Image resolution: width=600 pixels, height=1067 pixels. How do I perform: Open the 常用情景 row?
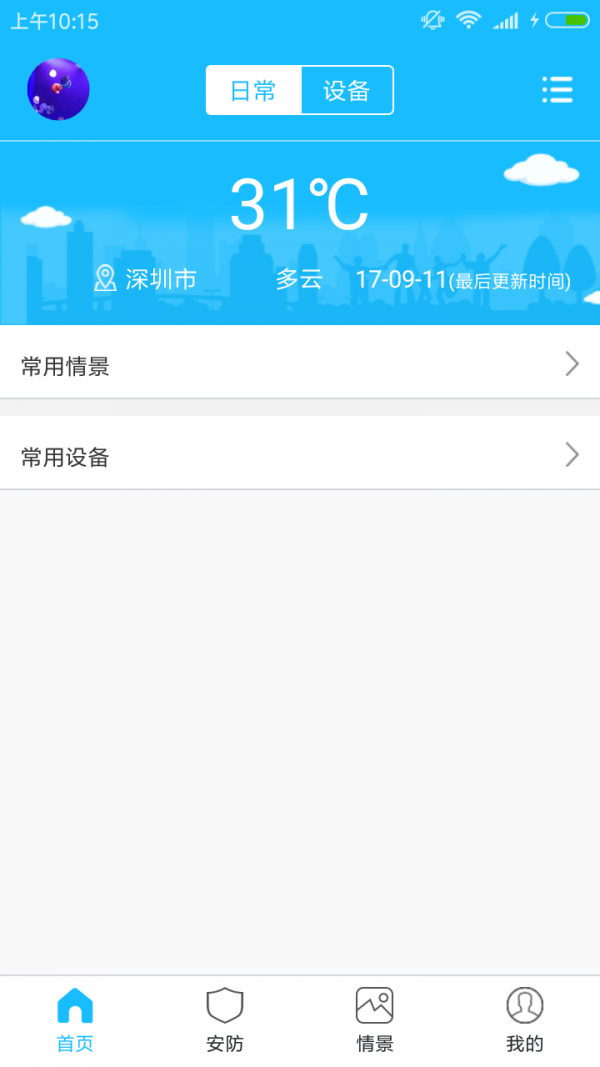pyautogui.click(x=300, y=366)
